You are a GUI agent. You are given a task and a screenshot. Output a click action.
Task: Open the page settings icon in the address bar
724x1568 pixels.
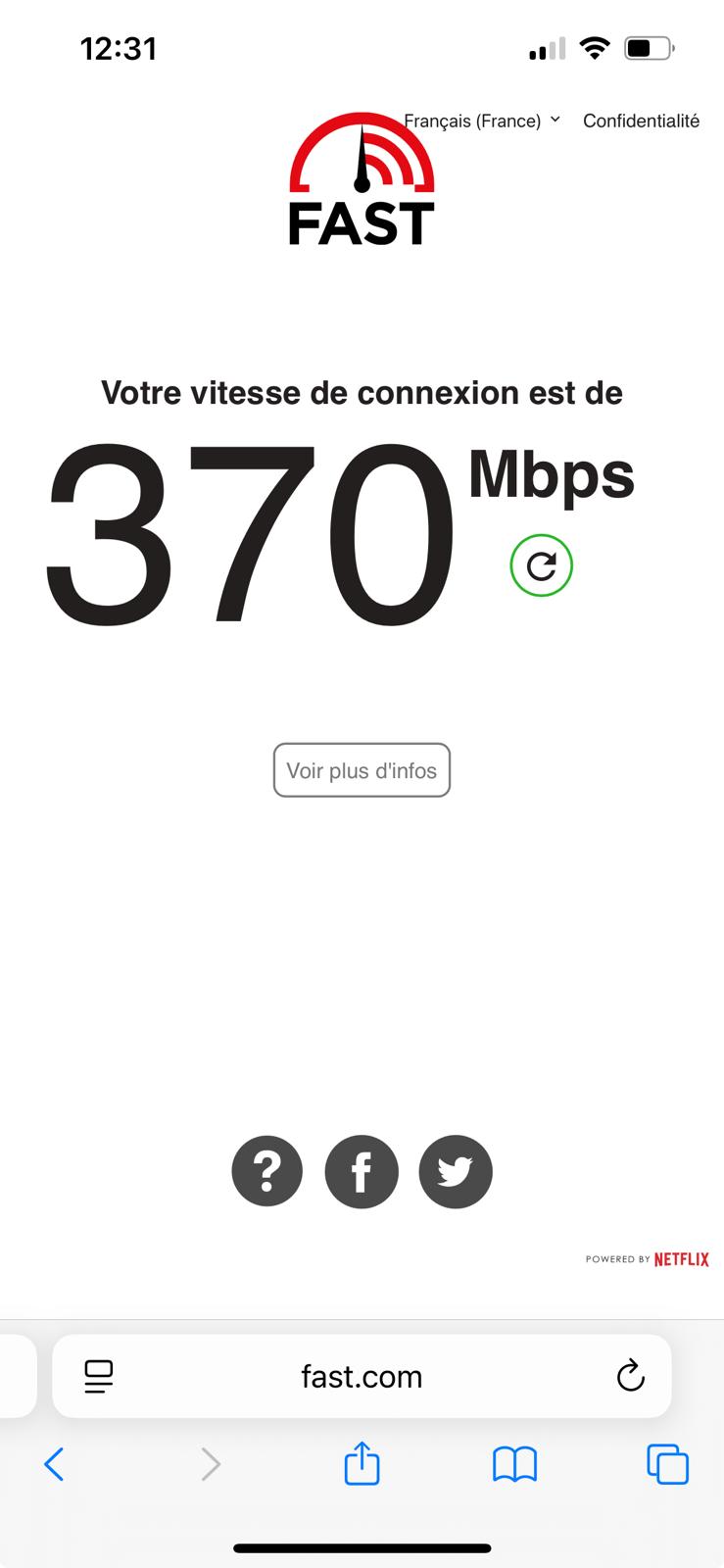tap(99, 1376)
